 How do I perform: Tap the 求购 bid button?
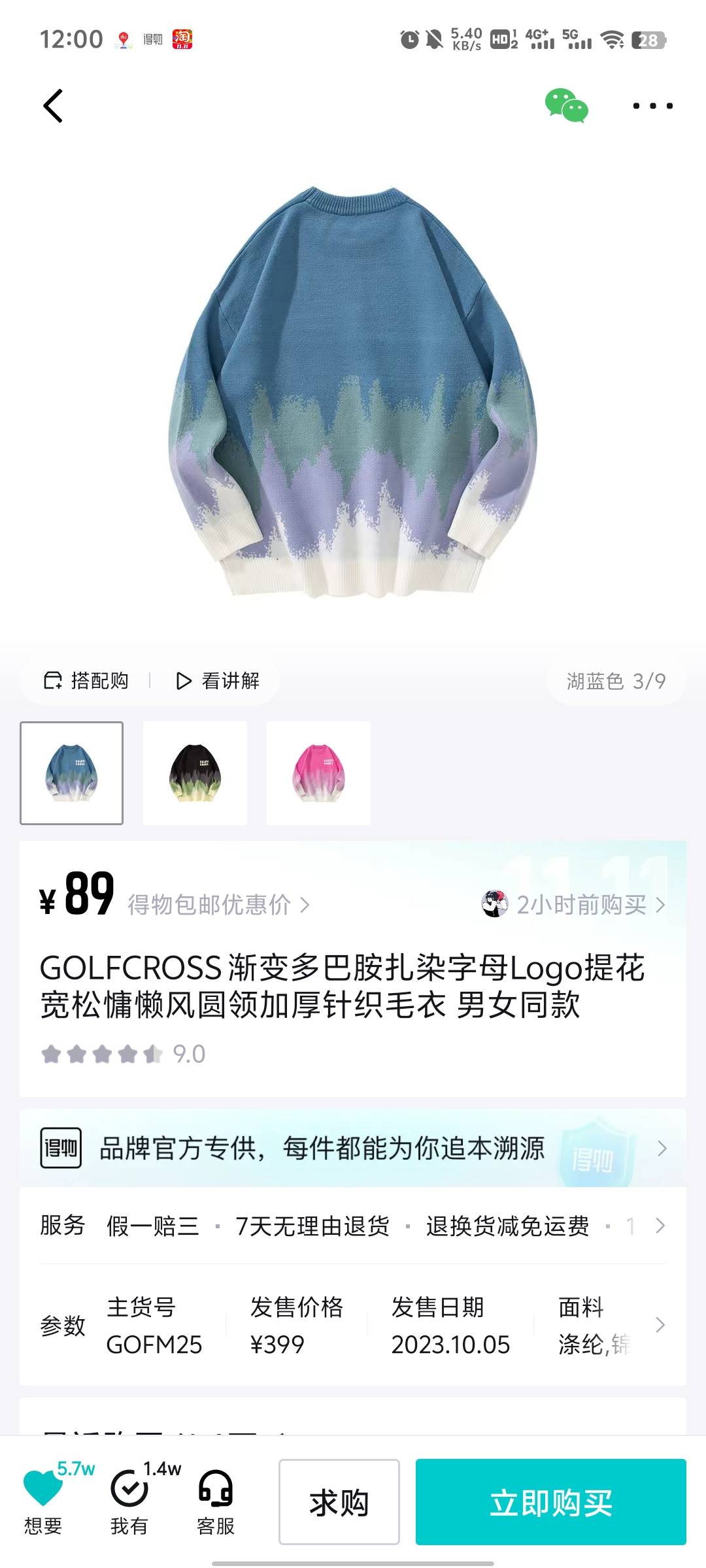[x=339, y=1502]
